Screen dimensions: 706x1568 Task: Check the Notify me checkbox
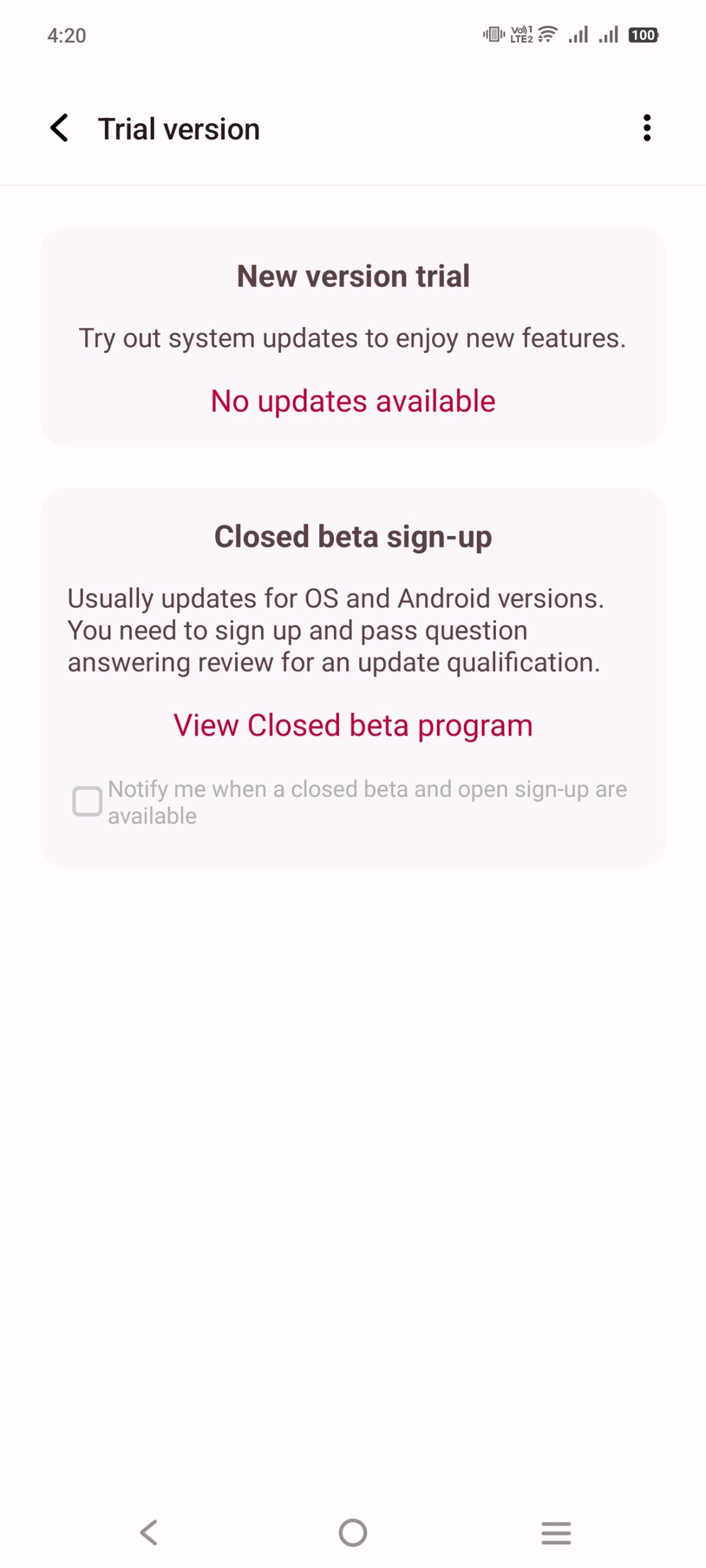click(x=87, y=801)
